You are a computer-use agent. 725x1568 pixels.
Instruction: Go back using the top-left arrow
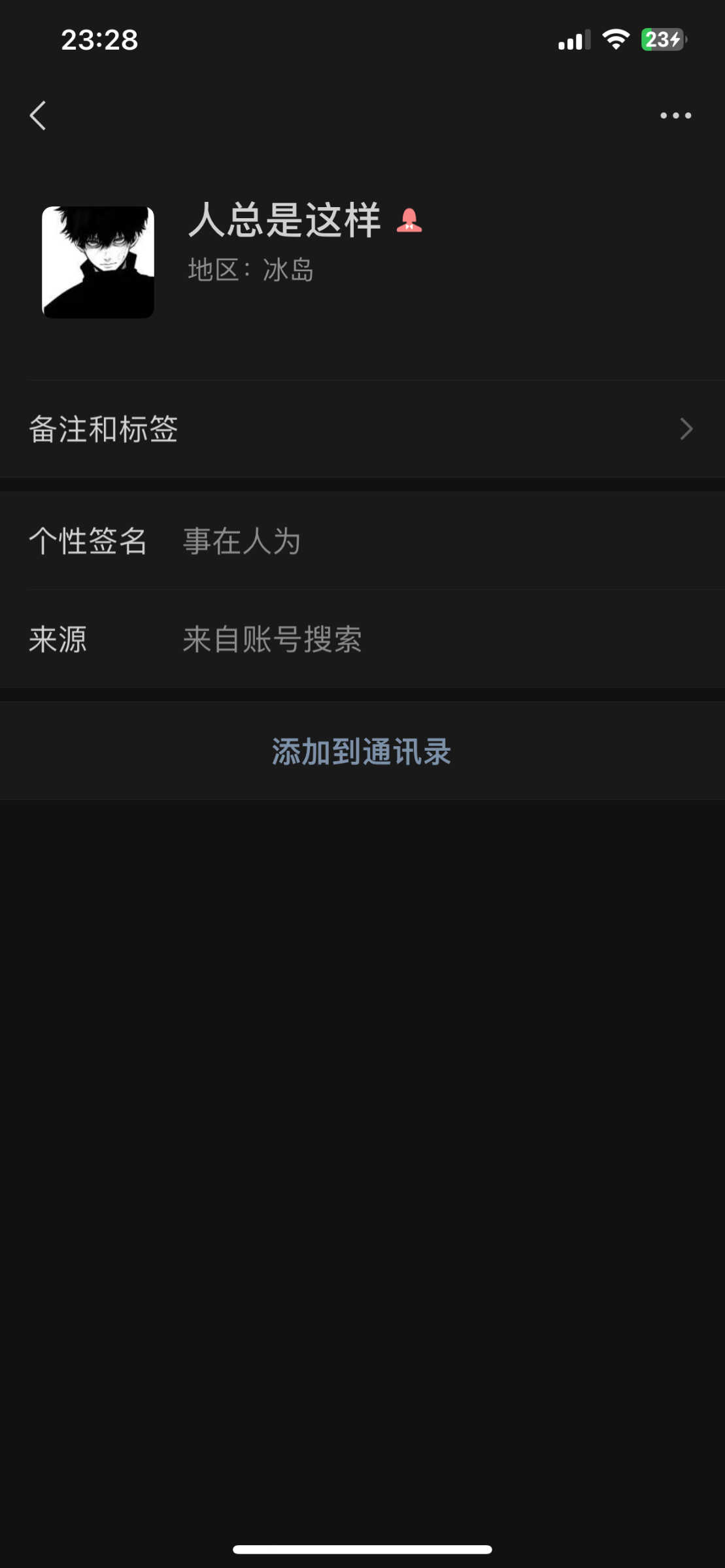(38, 116)
